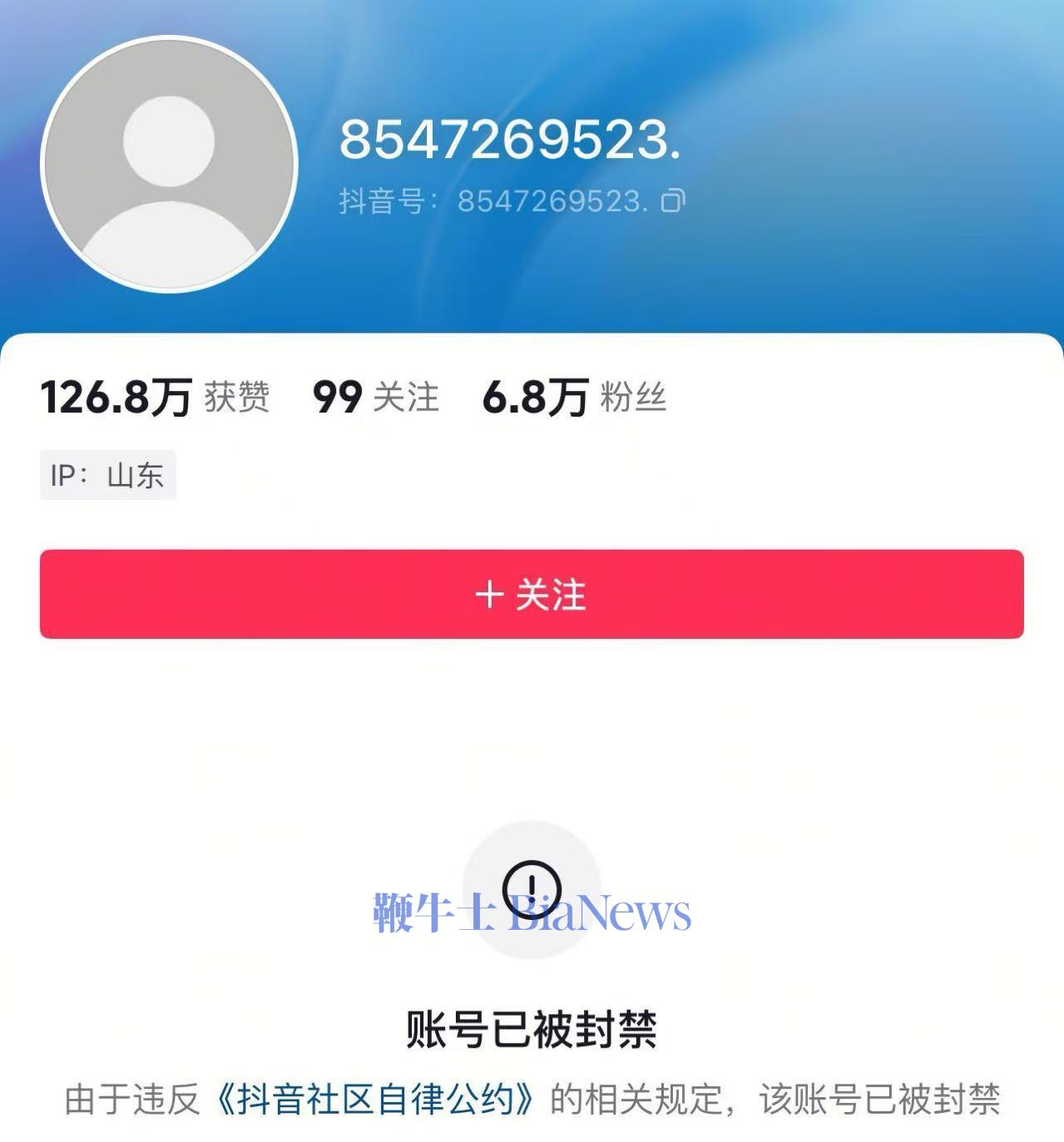Viewport: 1064px width, 1142px height.
Task: Open the 6.8万 粉丝 followers list
Action: [574, 397]
